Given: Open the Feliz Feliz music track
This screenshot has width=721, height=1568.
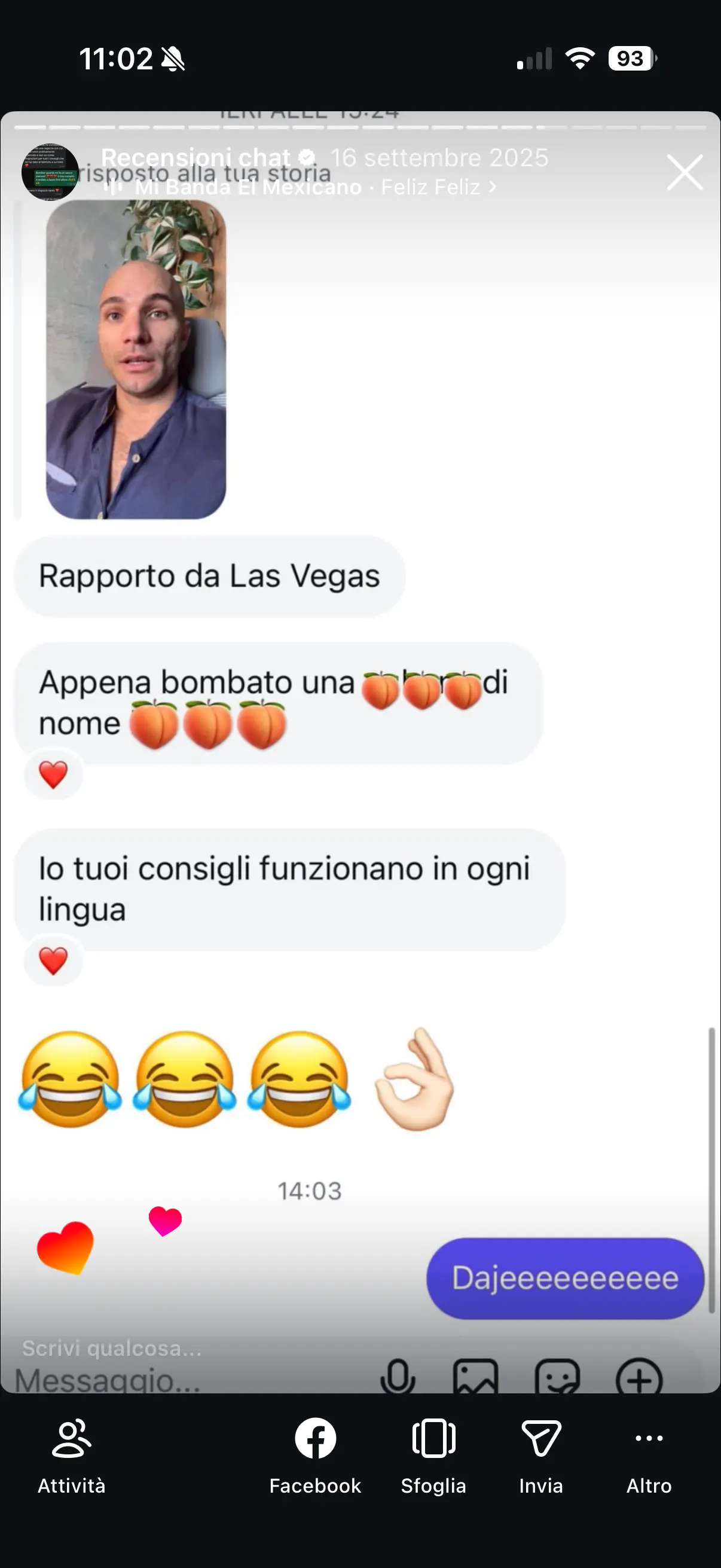Looking at the screenshot, I should 314,187.
